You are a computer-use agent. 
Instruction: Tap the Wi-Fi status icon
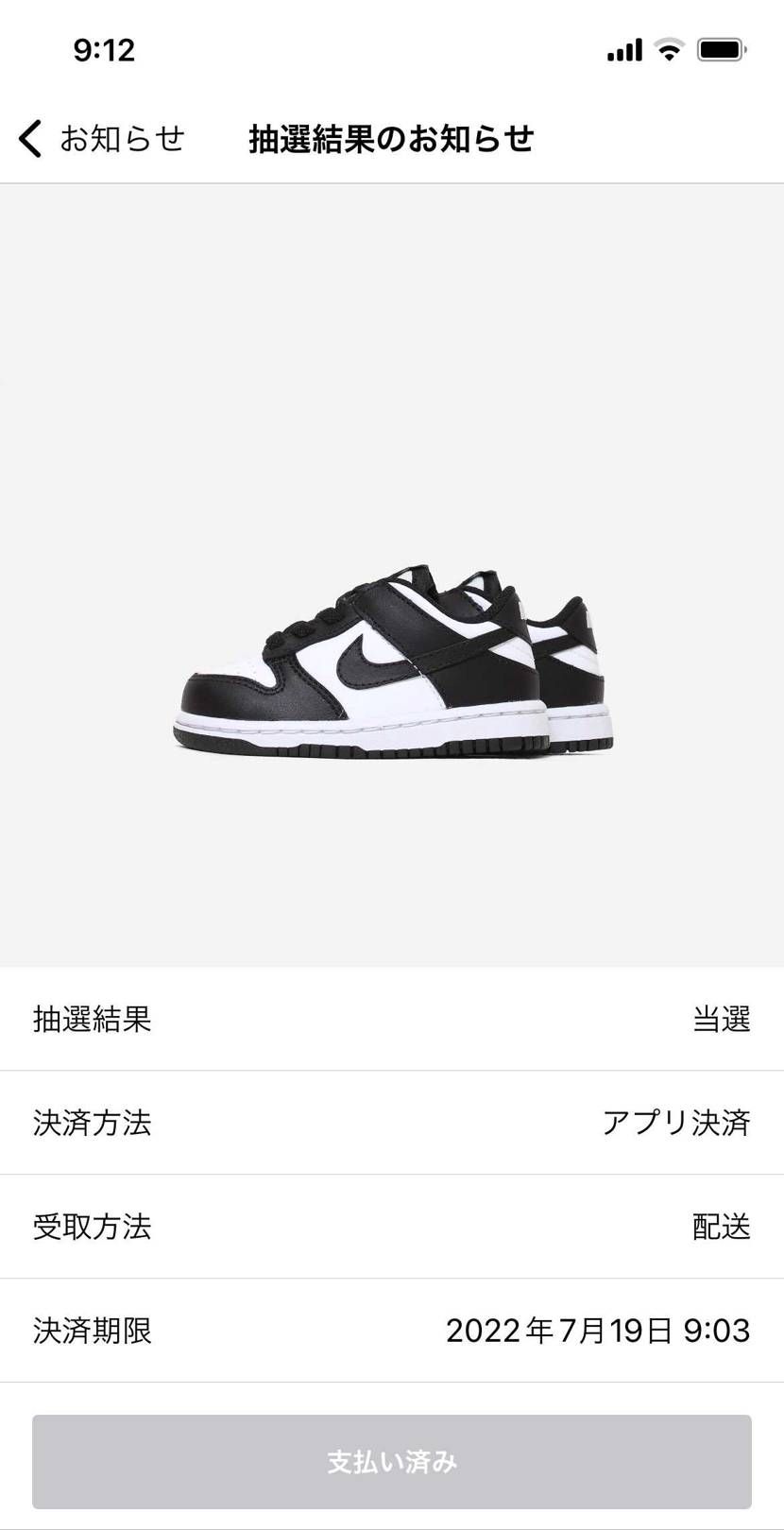[x=669, y=49]
